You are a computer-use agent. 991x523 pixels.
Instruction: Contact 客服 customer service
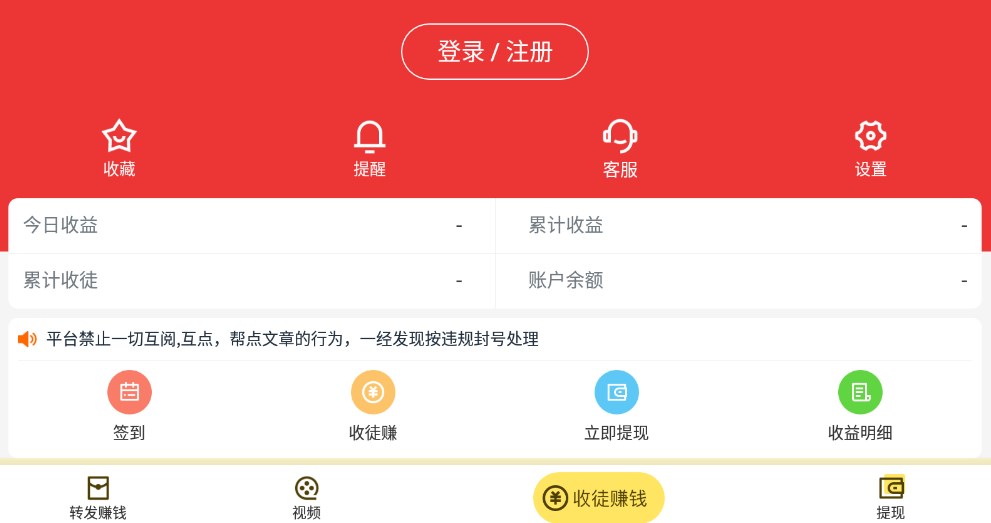tap(620, 148)
